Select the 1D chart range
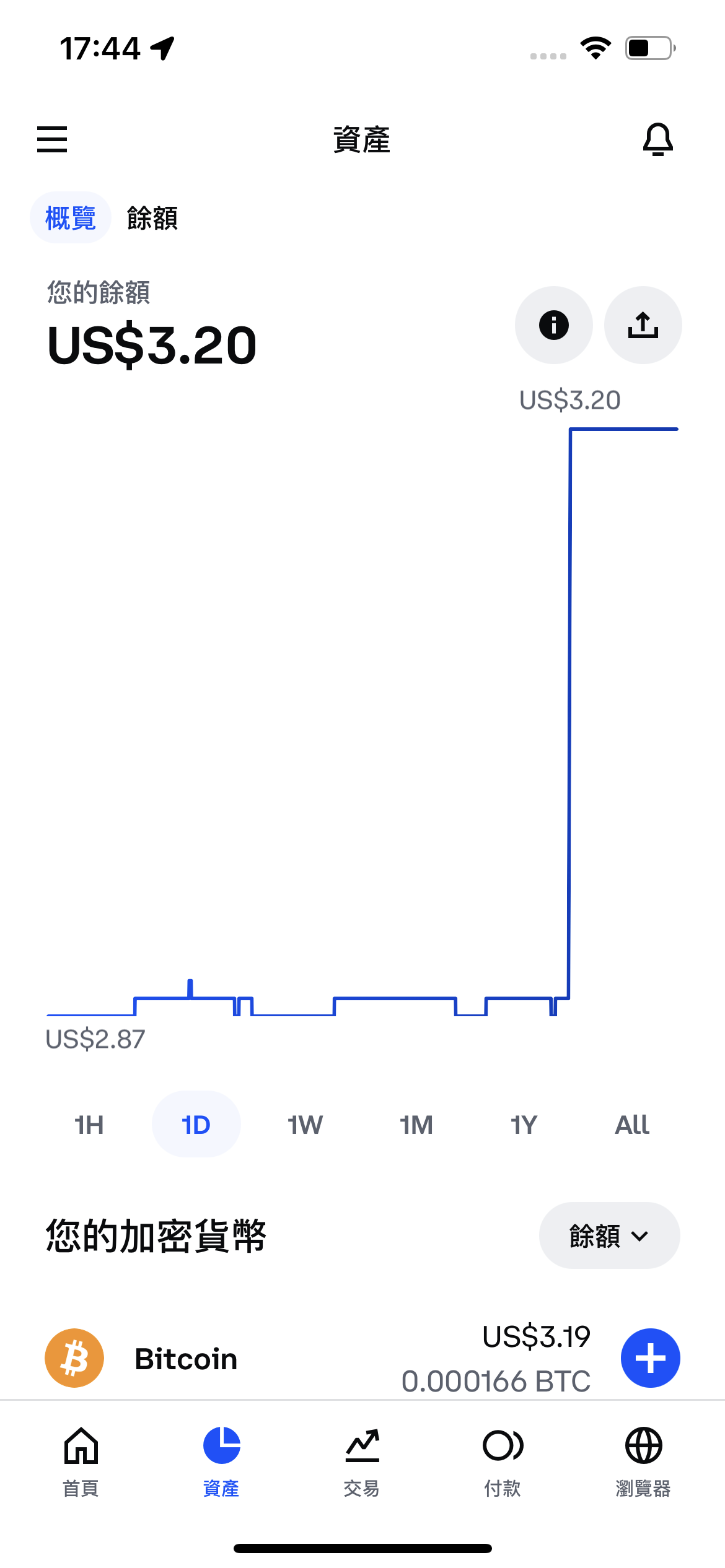This screenshot has width=725, height=1568. pos(196,1125)
